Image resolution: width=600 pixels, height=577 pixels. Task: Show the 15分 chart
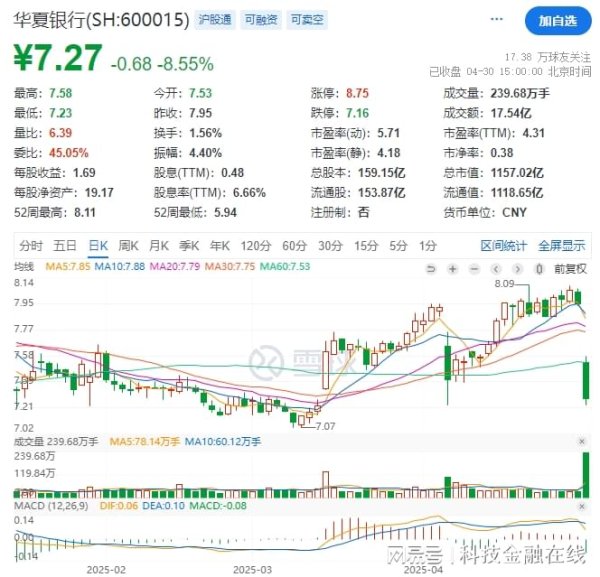point(366,245)
